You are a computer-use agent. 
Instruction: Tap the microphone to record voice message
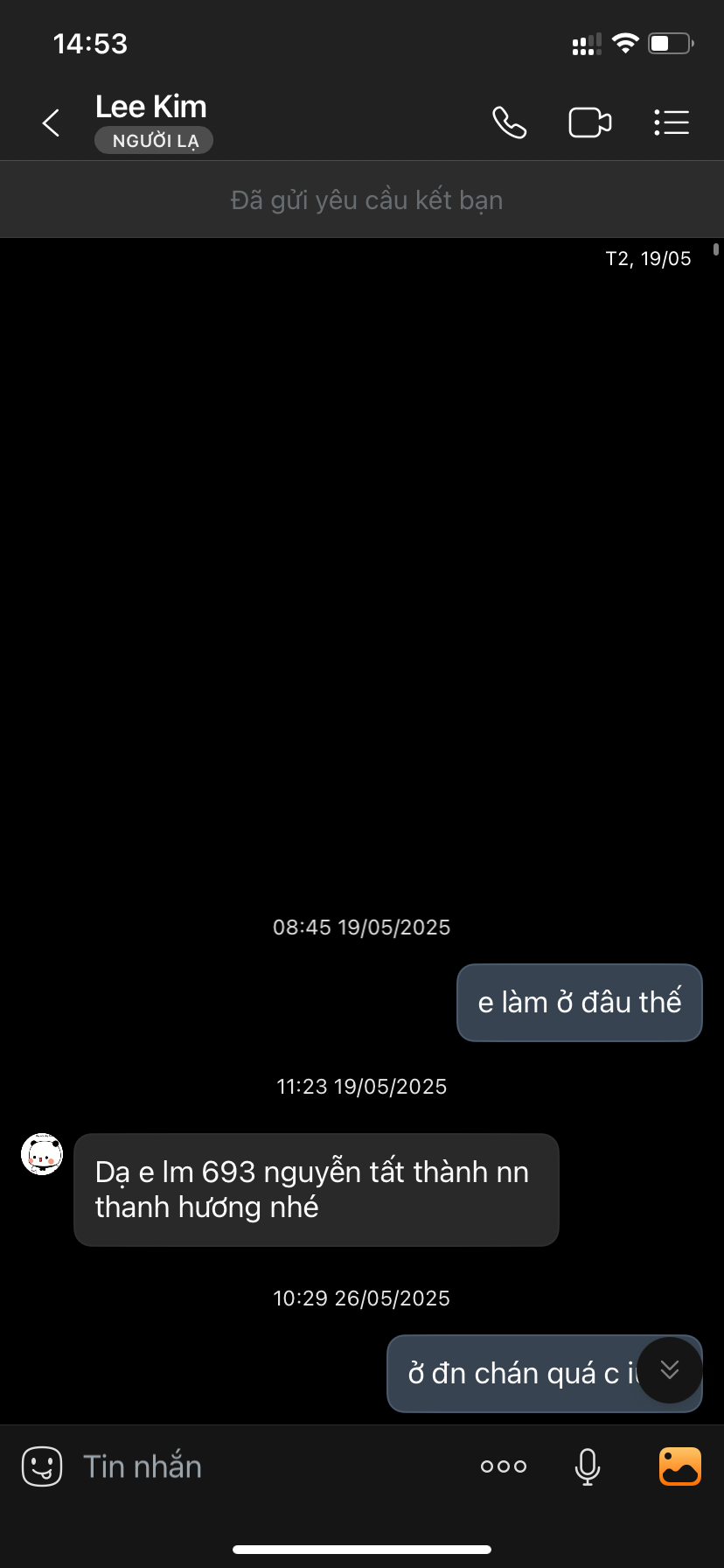(x=588, y=1466)
